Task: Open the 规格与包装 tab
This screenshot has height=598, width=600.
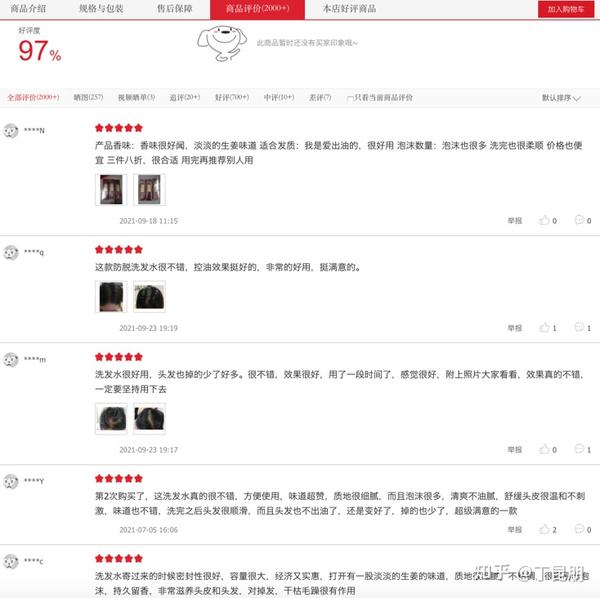Action: point(102,9)
